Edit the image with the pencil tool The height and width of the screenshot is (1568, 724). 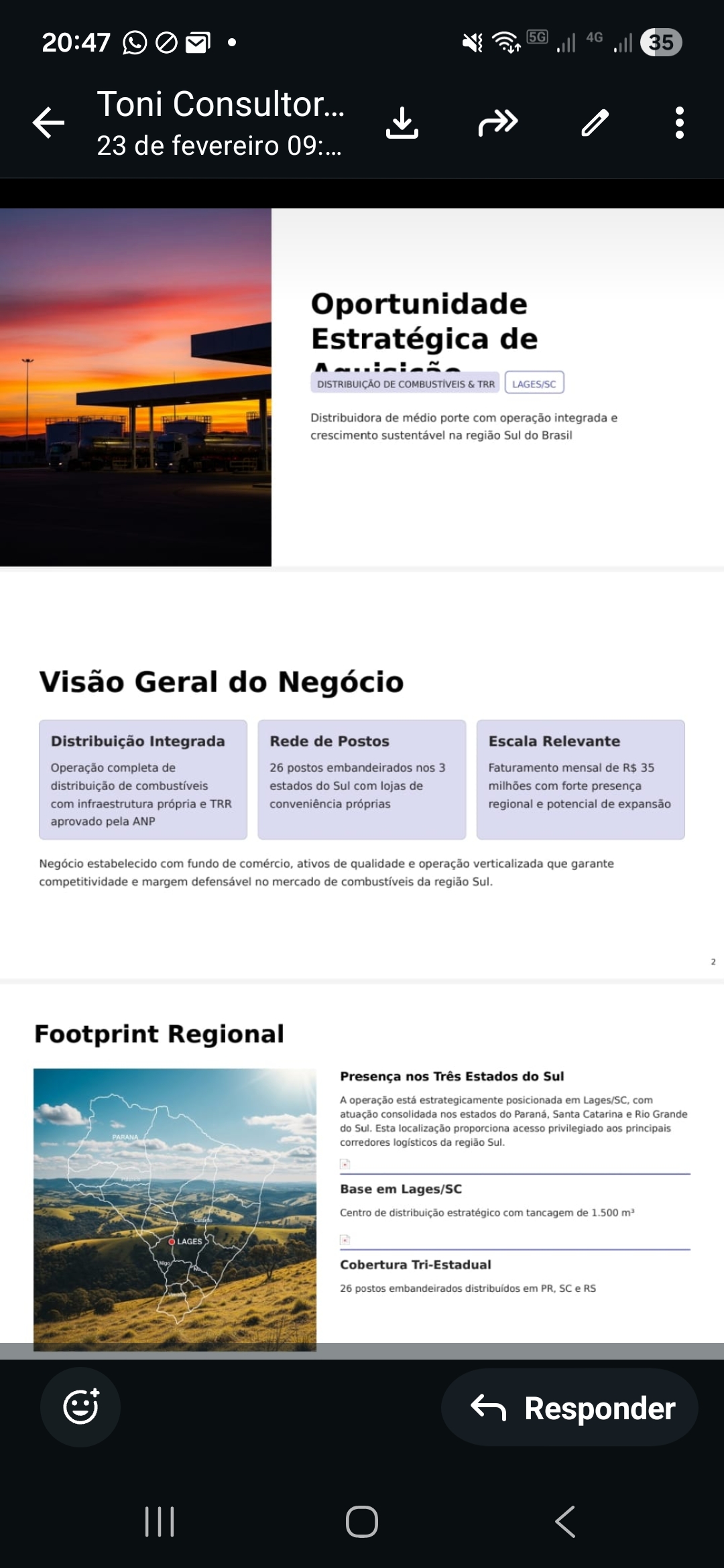click(595, 123)
